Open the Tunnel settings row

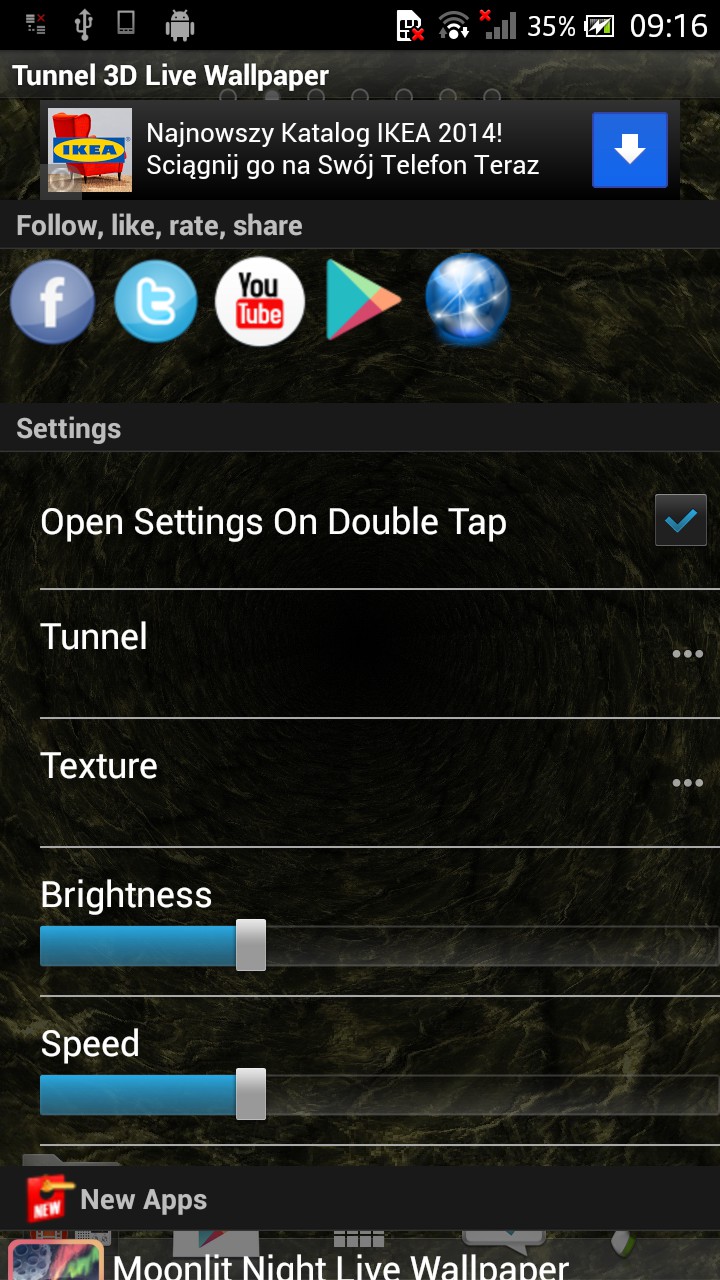coord(360,652)
